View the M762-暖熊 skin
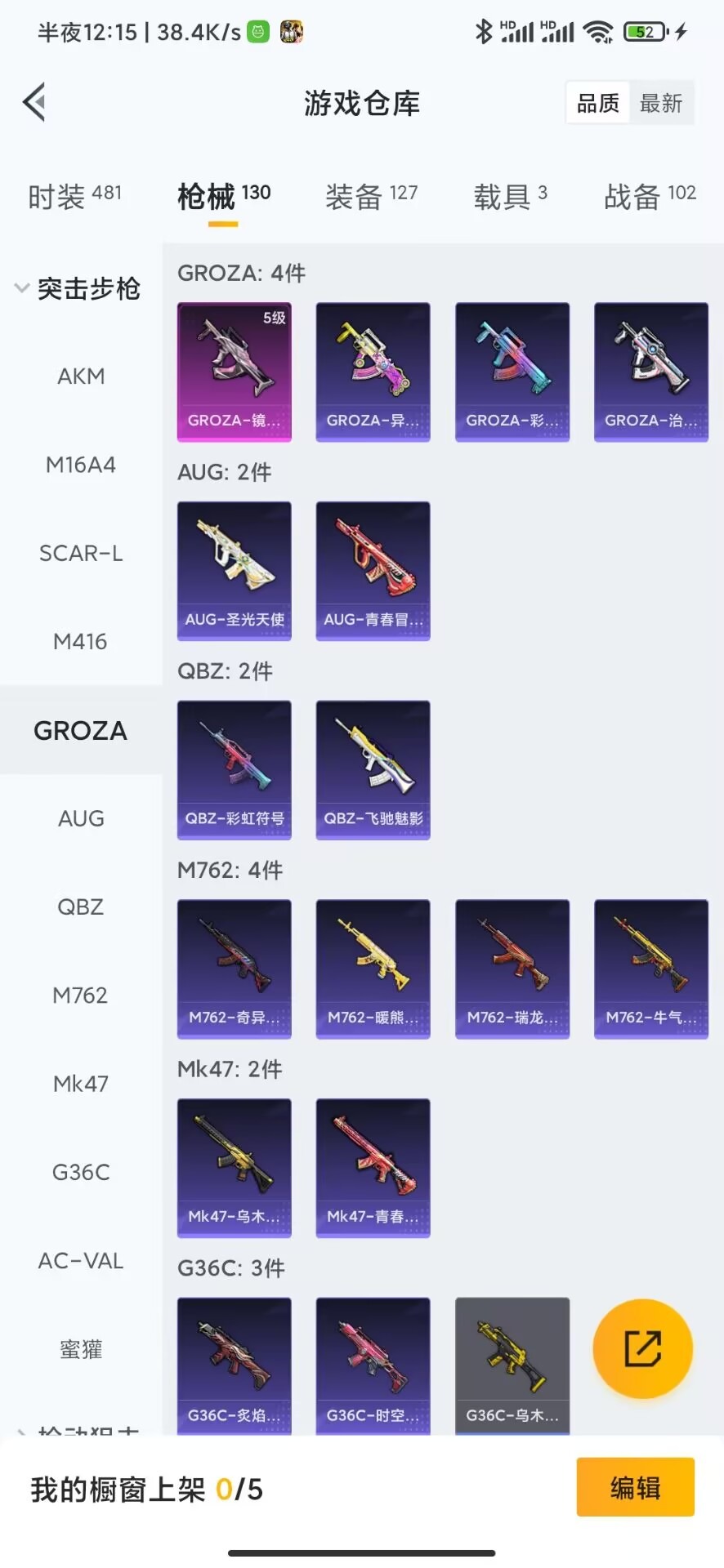The width and height of the screenshot is (724, 1568). click(373, 969)
